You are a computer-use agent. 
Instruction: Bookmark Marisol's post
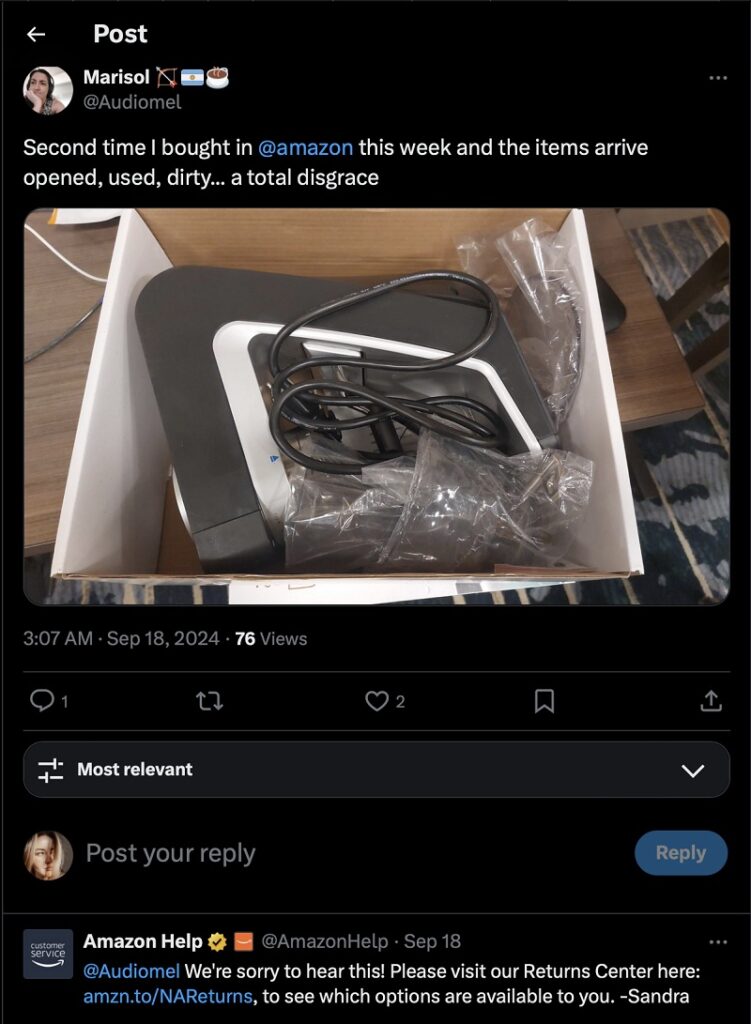click(544, 701)
